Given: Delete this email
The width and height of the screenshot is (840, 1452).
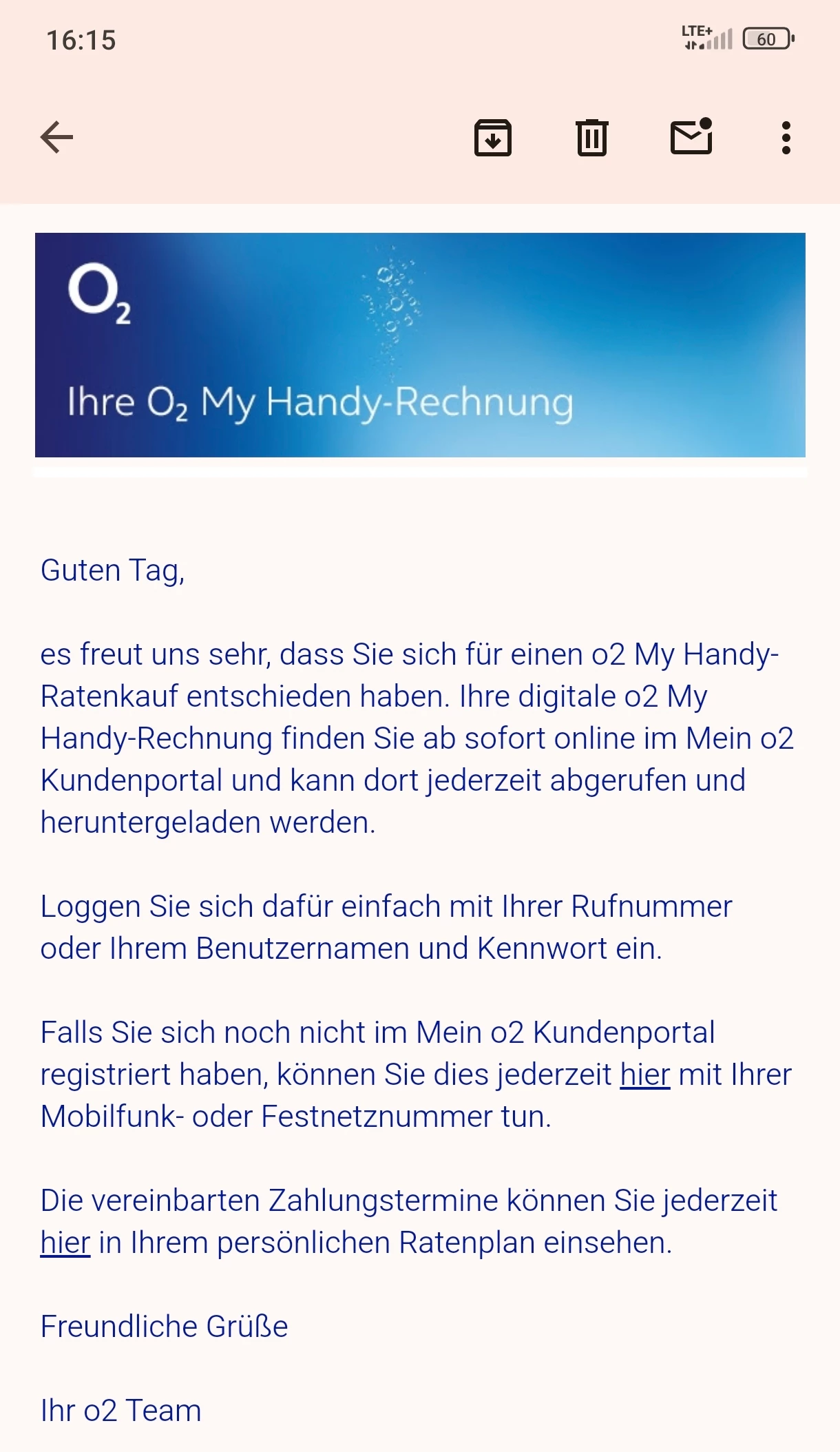Looking at the screenshot, I should [x=591, y=138].
